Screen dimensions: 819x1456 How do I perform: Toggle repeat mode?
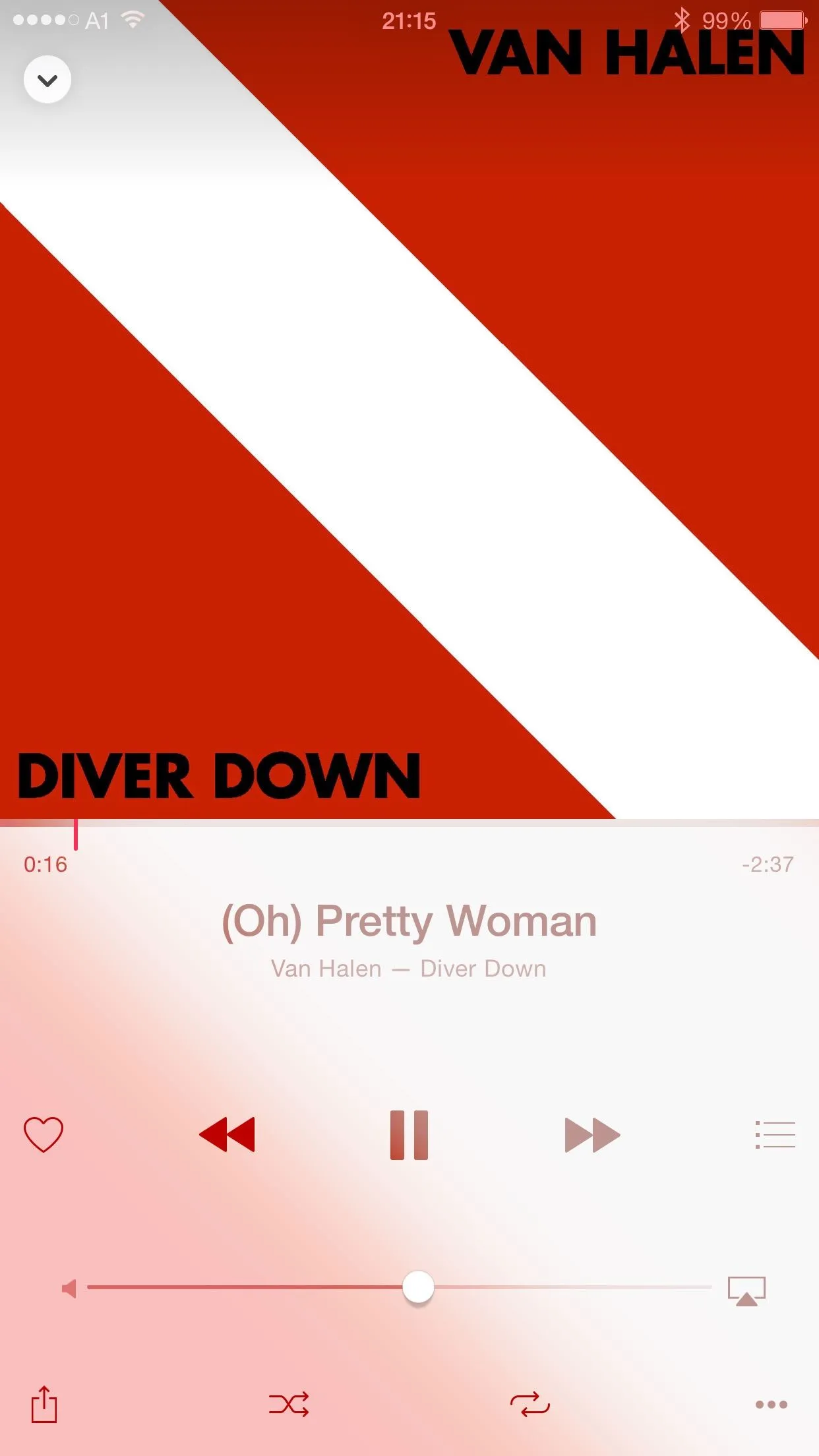tap(530, 1404)
